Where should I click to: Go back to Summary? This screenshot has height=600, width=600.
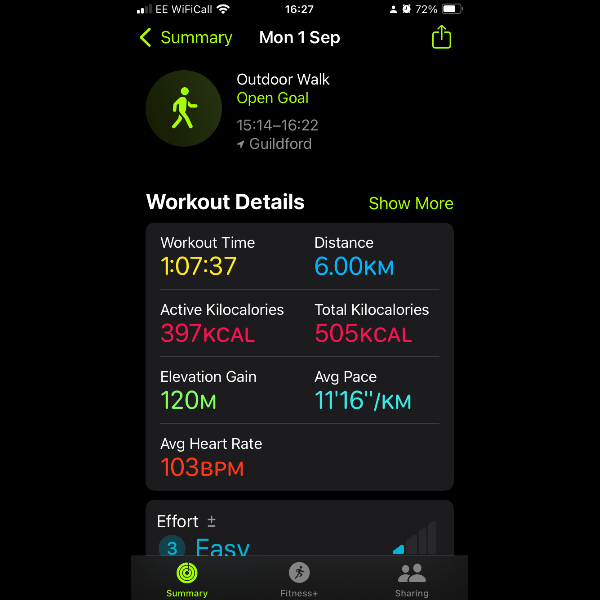(x=186, y=38)
